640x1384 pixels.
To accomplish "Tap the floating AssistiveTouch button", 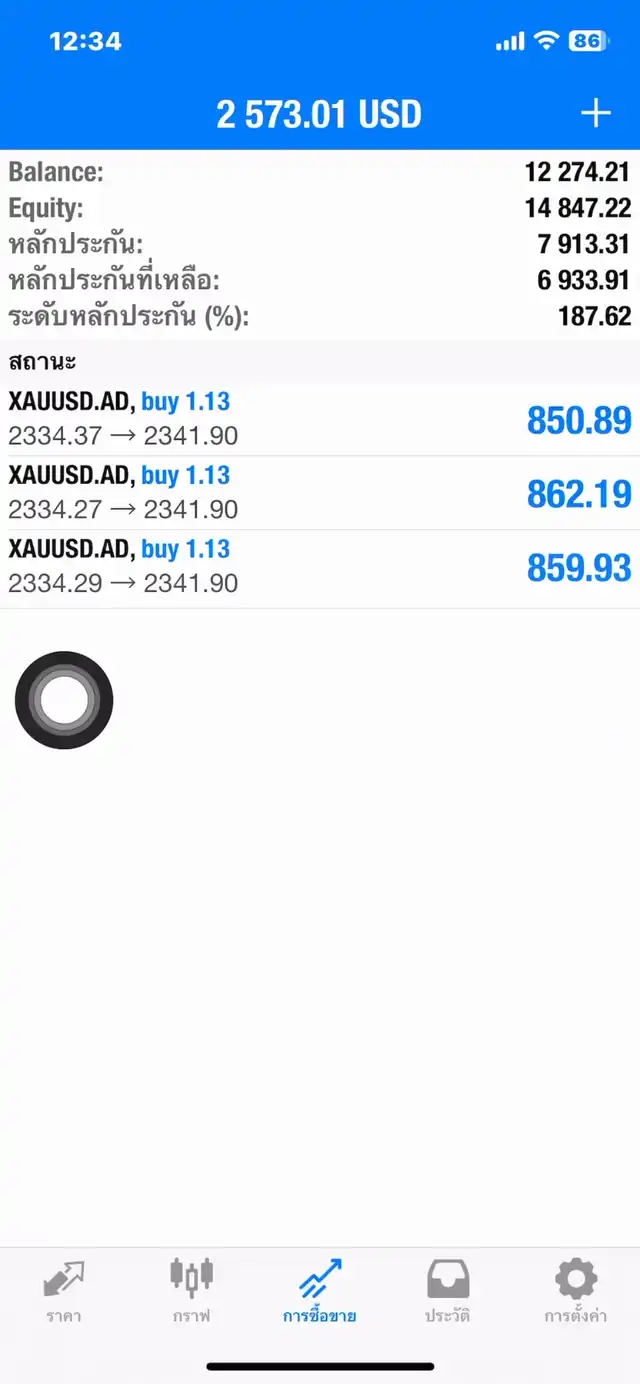I will pos(64,700).
